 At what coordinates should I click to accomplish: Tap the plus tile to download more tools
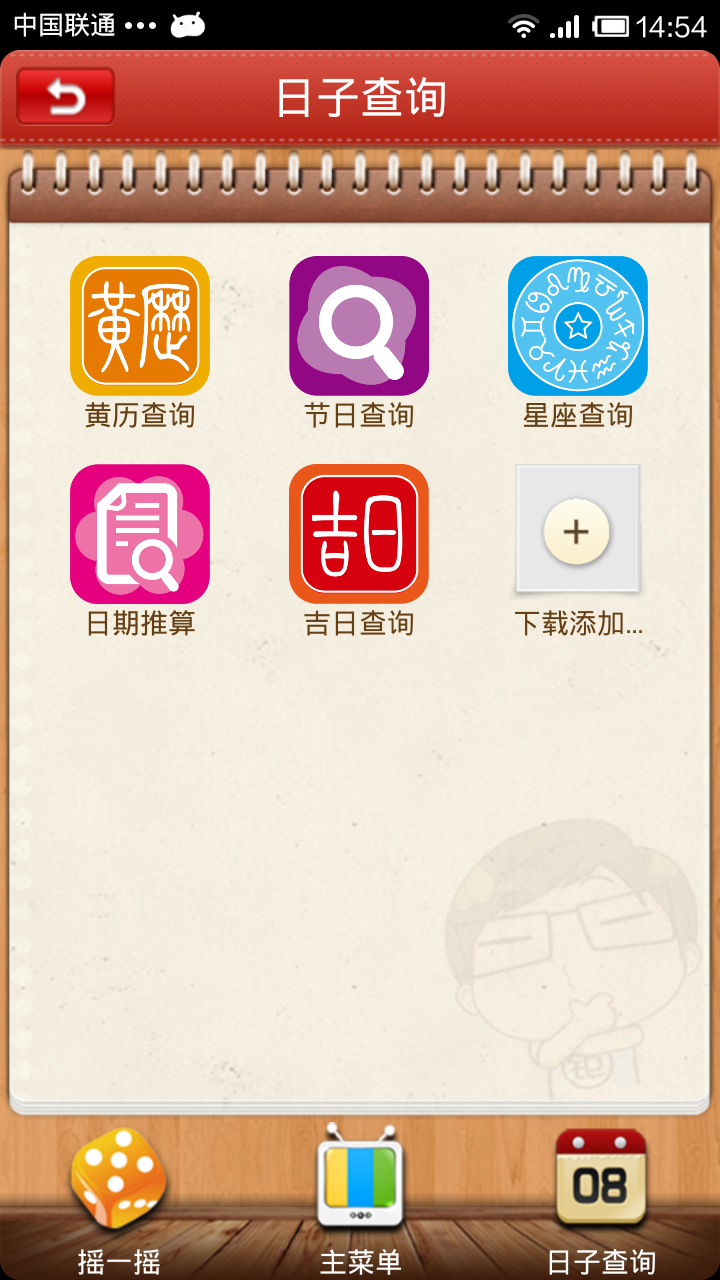click(x=577, y=531)
